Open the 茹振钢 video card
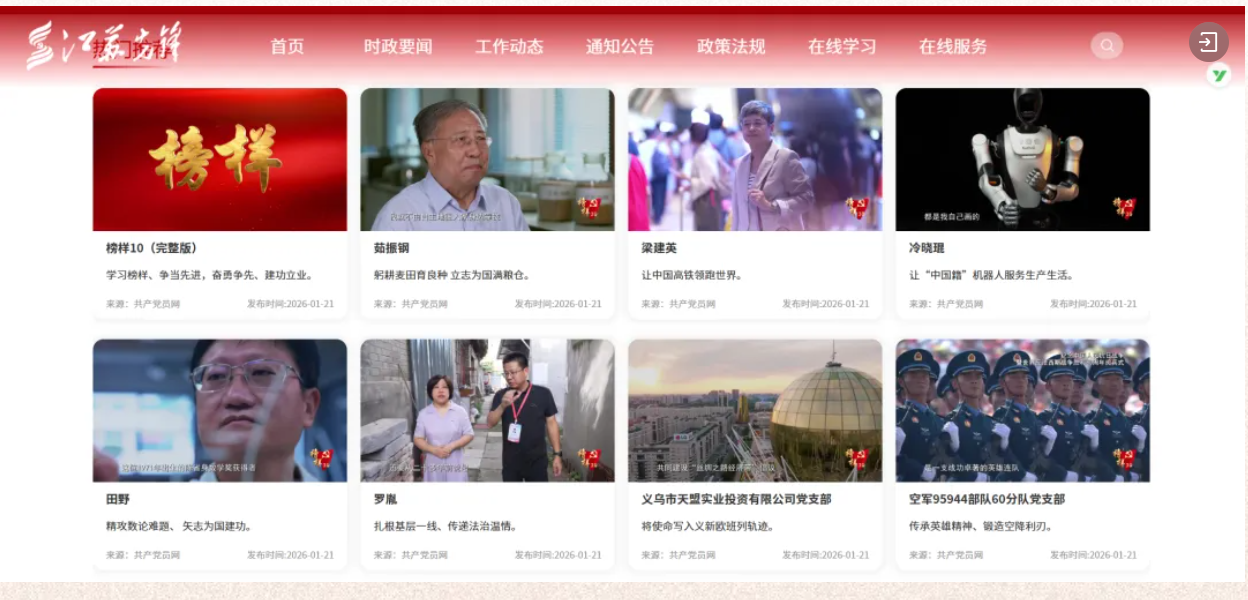Image resolution: width=1248 pixels, height=600 pixels. 487,160
